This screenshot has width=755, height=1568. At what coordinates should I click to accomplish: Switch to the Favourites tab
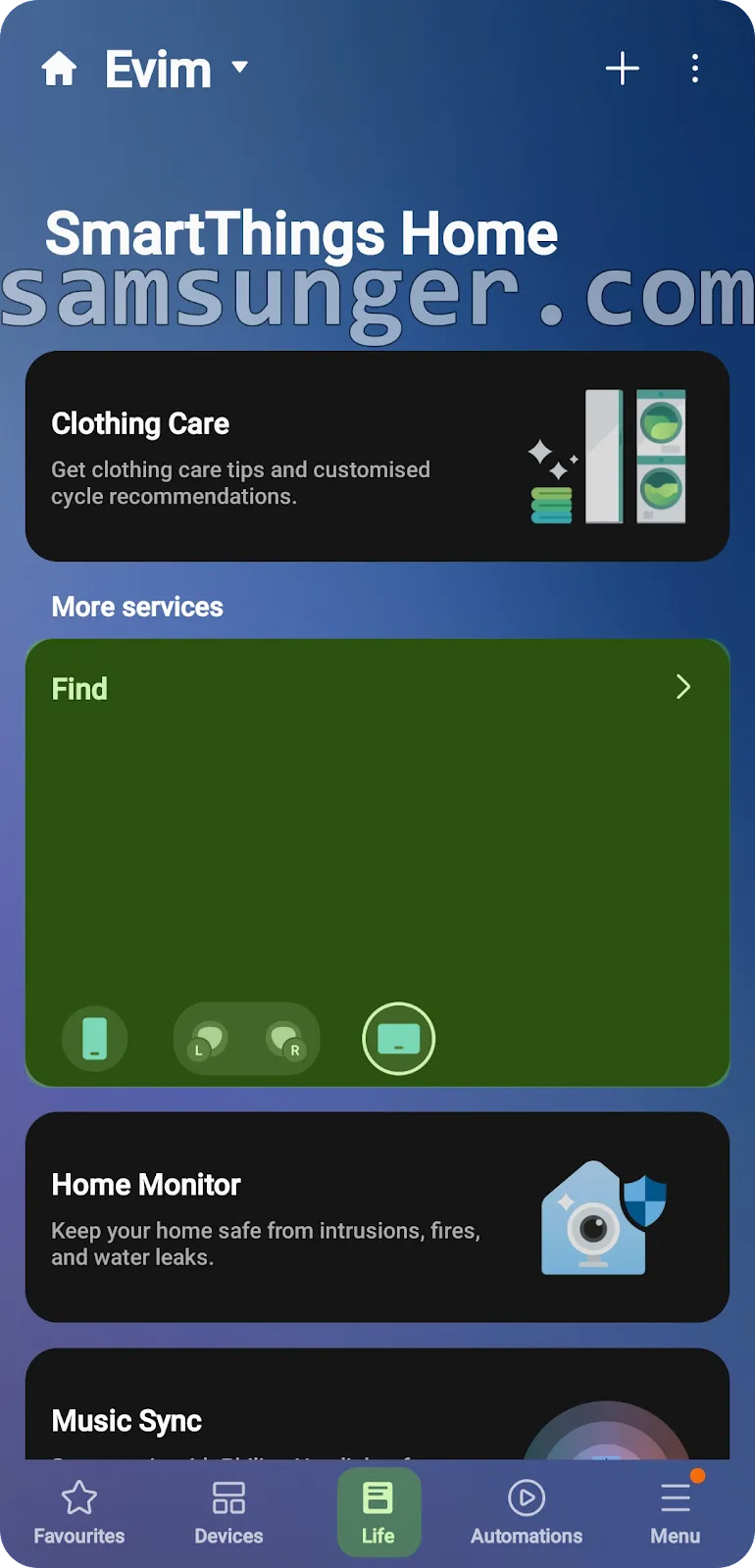(79, 1512)
